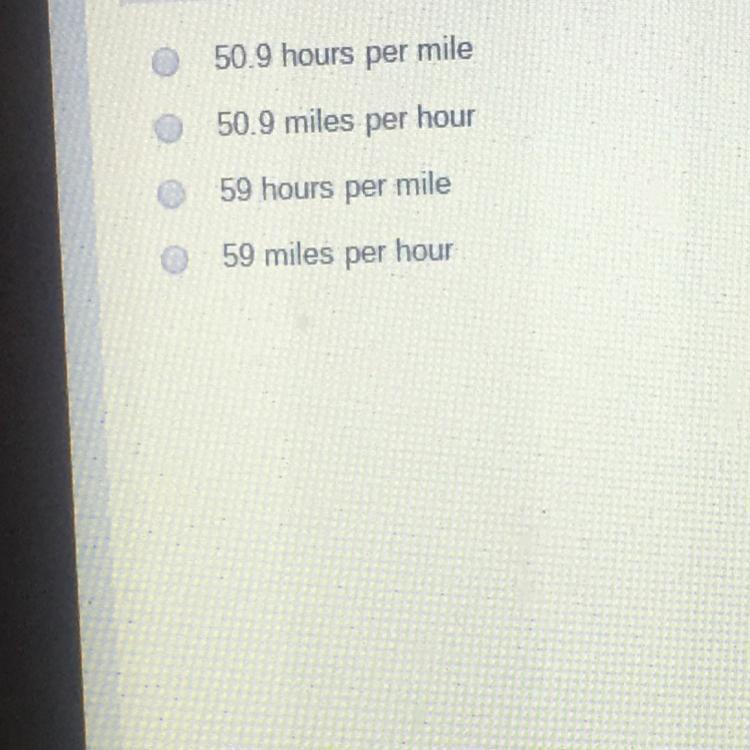This screenshot has width=750, height=750.
Task: Select the 50.9 hours per mile option
Action: 166,64
